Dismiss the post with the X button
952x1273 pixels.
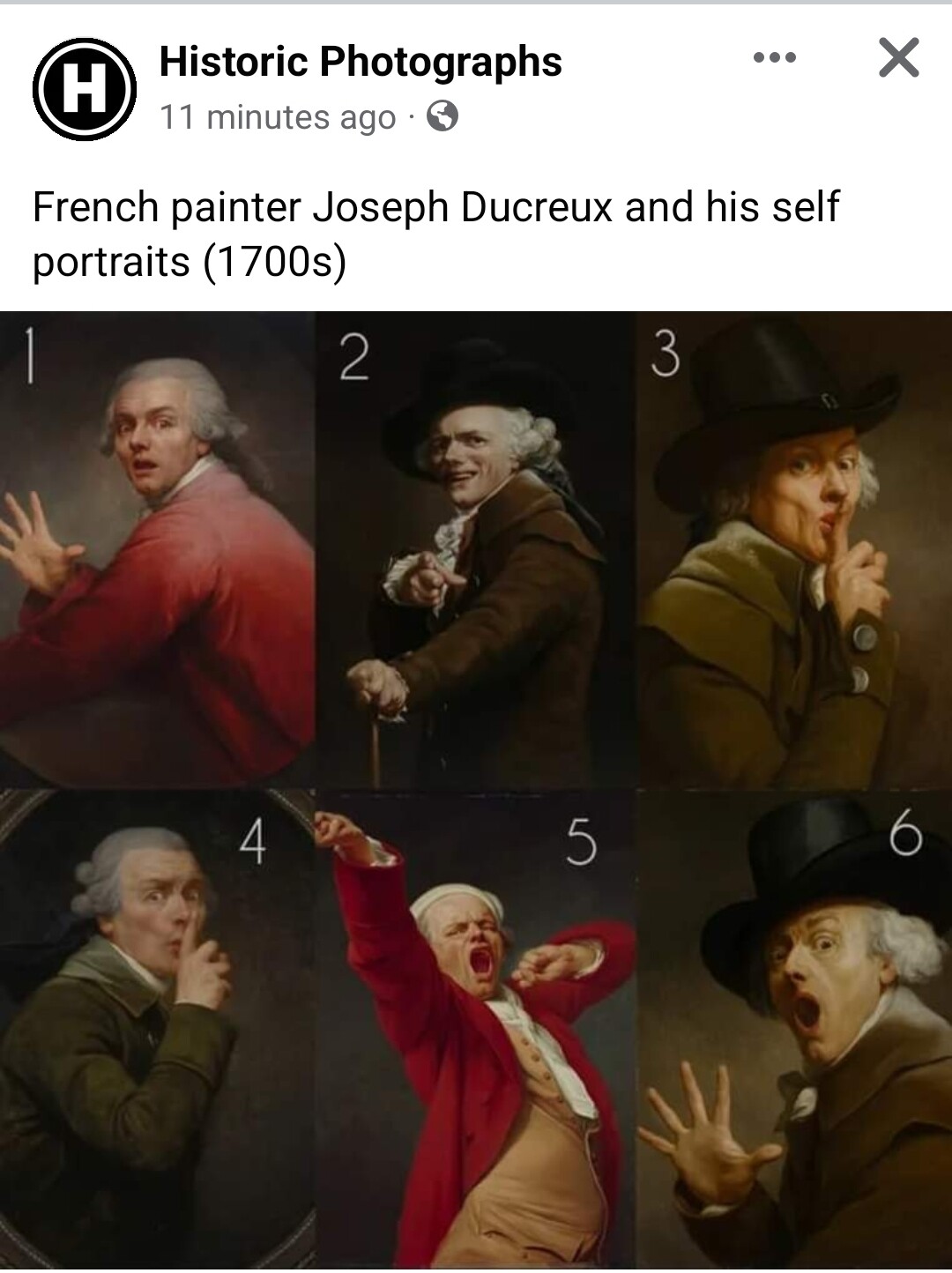[x=898, y=58]
